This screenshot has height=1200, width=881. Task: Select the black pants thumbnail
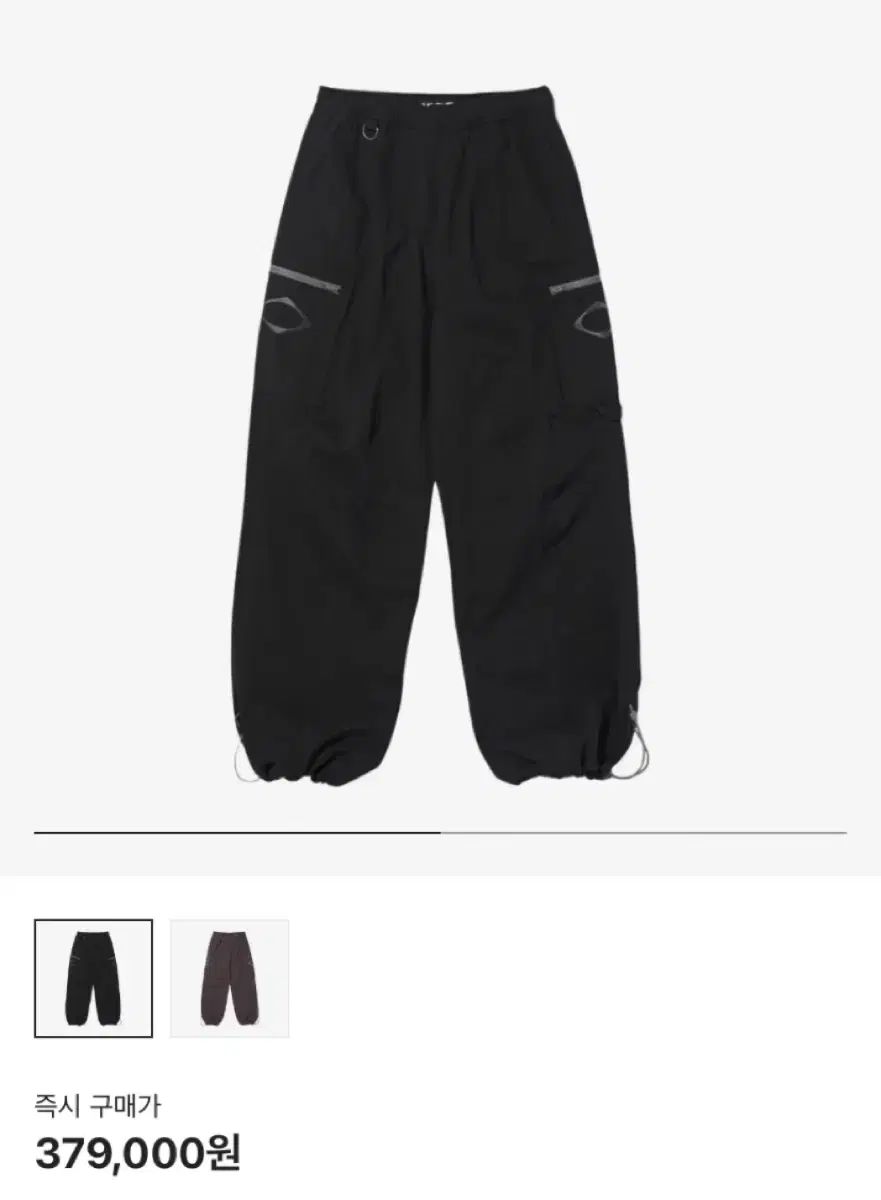point(94,979)
